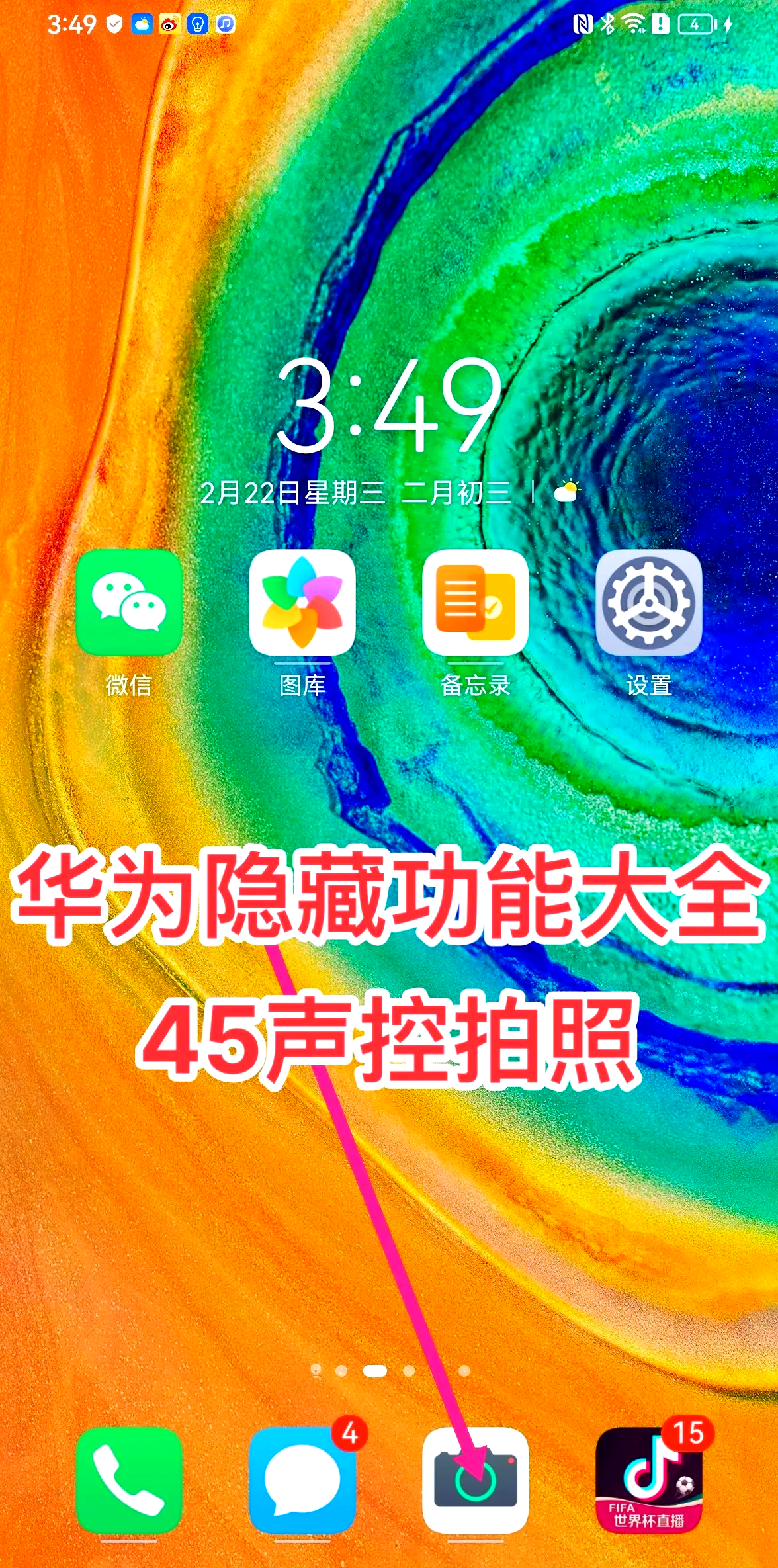Launch the Notes (备忘录) app
This screenshot has width=778, height=1568.
(x=475, y=603)
